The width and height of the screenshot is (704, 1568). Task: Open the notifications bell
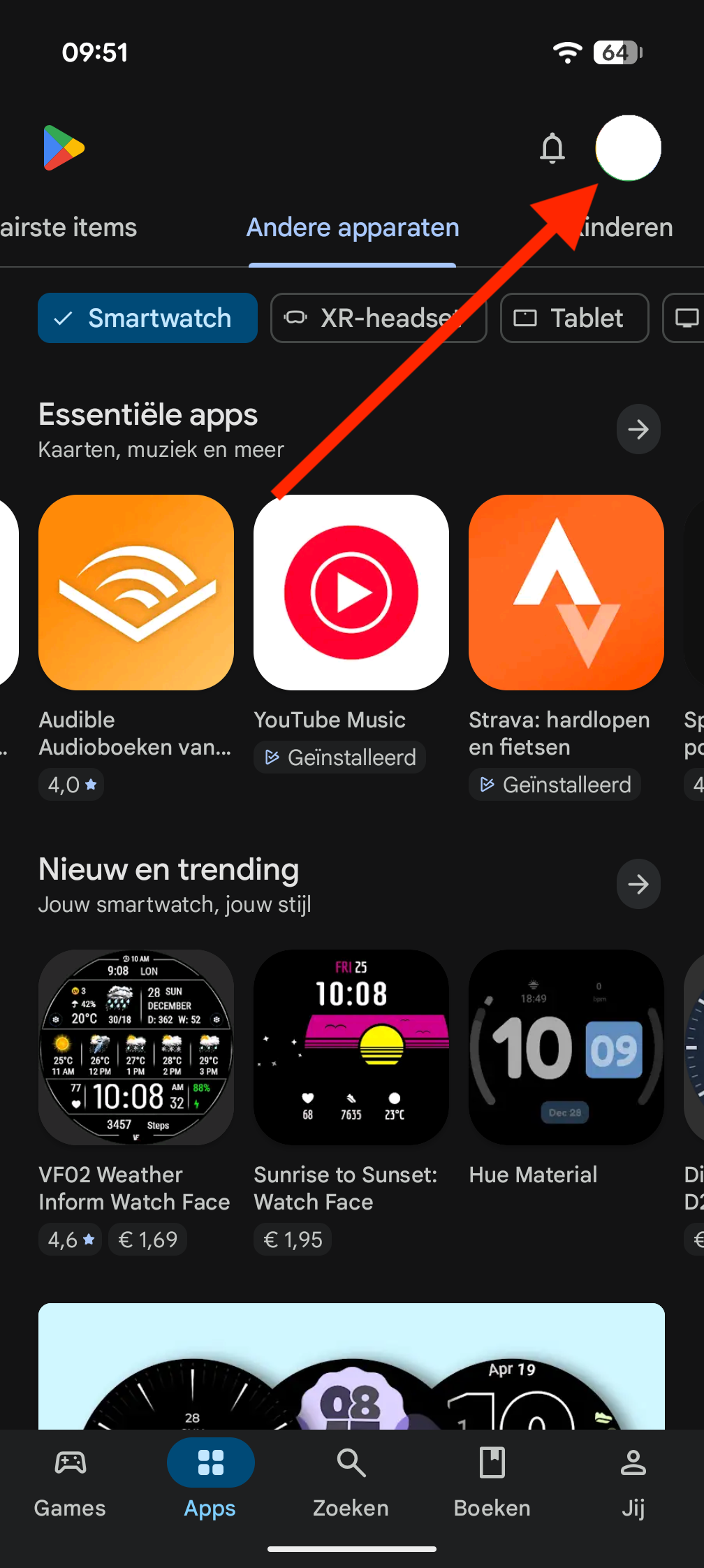[x=552, y=148]
